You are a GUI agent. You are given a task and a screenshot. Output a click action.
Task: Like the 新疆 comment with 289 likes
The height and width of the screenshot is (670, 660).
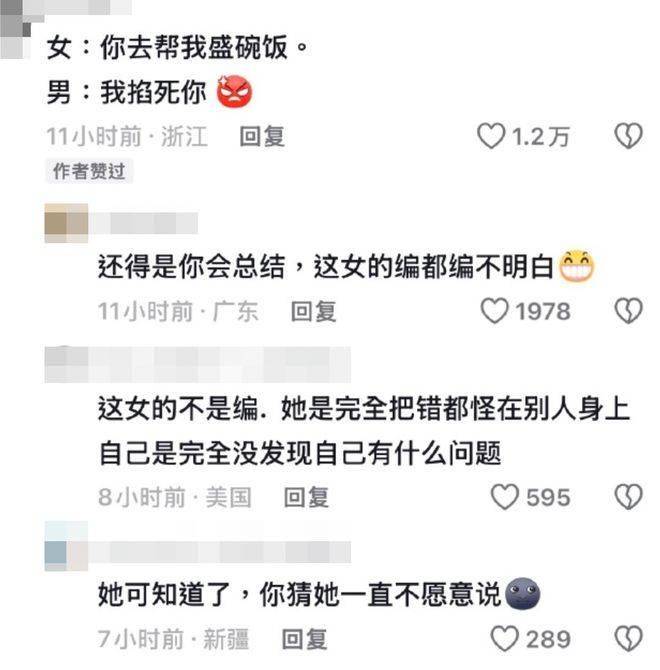[506, 638]
